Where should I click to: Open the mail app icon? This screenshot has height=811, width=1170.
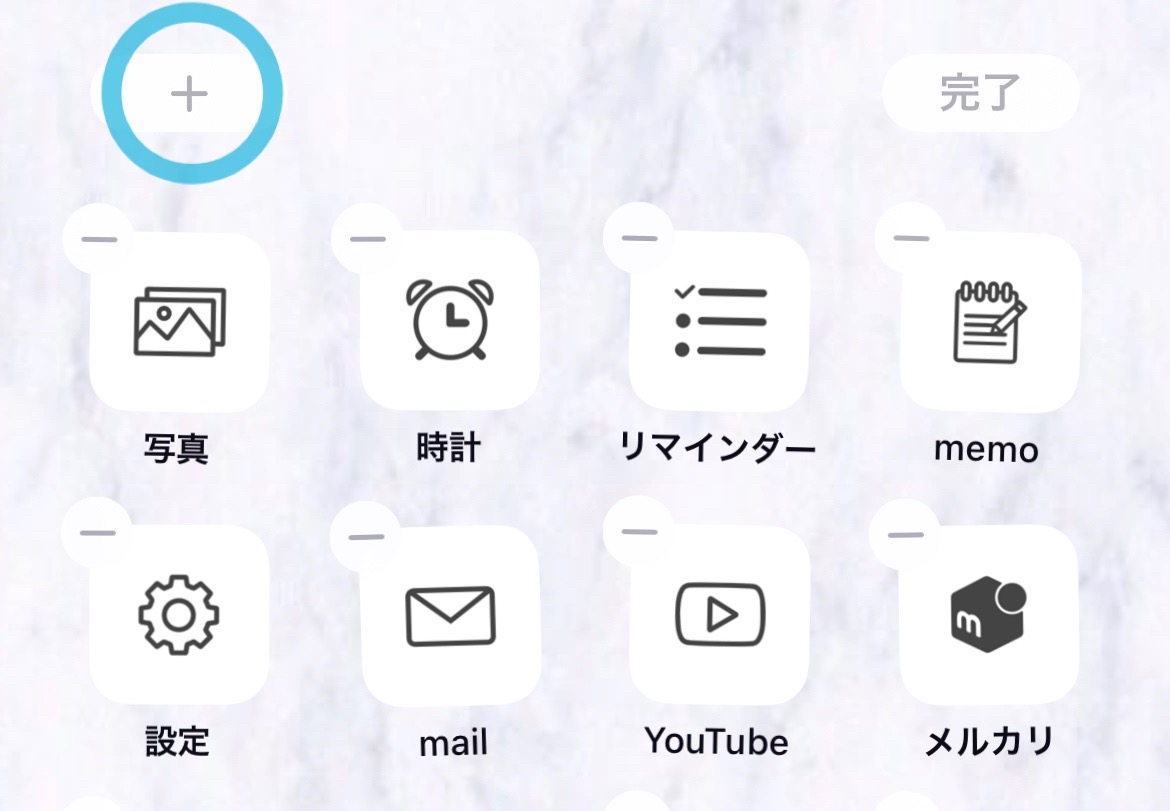coord(450,616)
